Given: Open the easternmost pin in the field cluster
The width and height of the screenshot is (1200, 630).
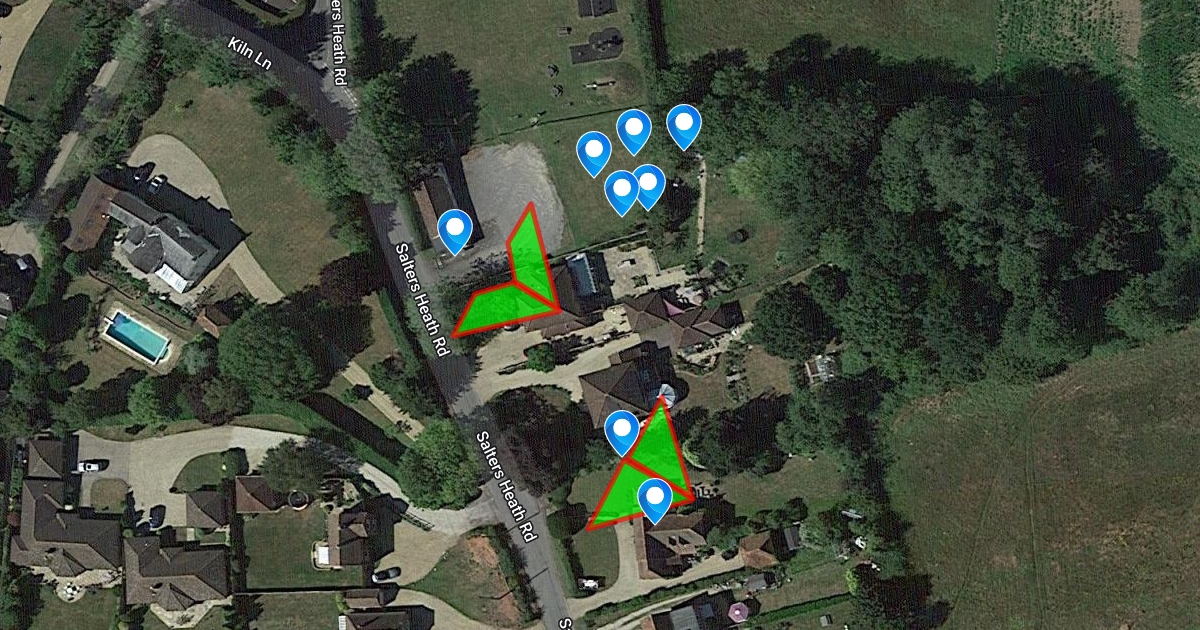Looking at the screenshot, I should click(684, 124).
